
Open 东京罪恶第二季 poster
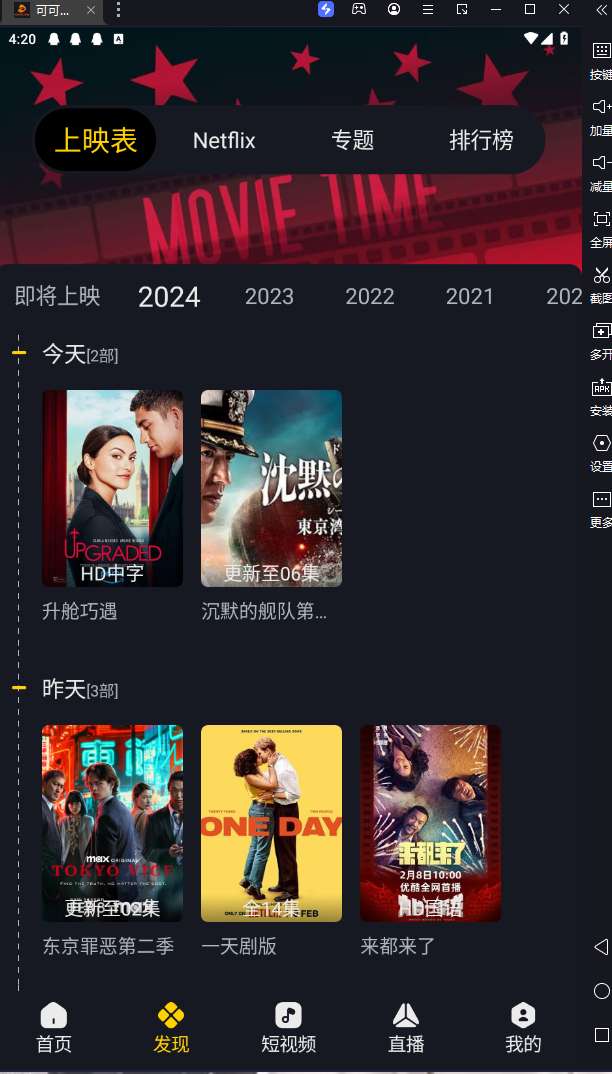click(112, 823)
